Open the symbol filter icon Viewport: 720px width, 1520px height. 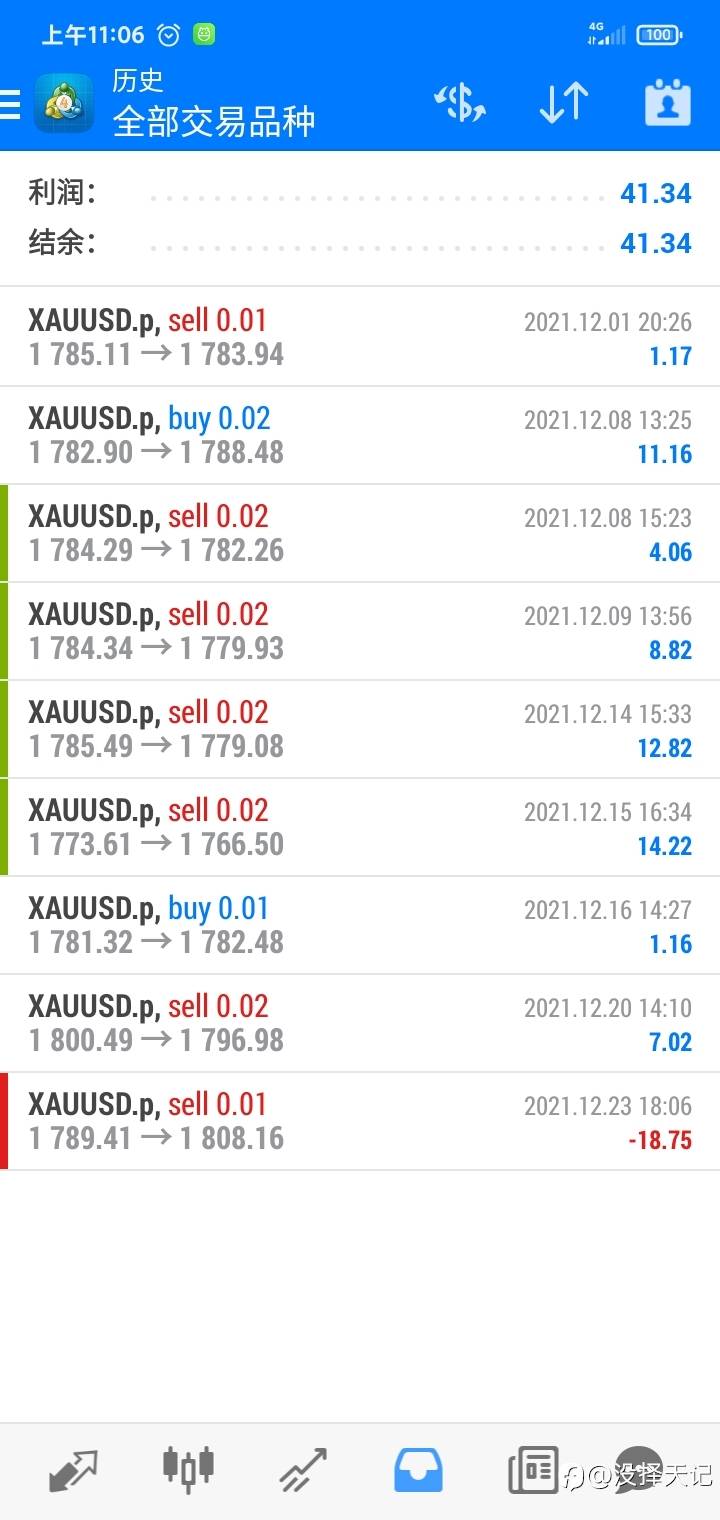coord(460,103)
